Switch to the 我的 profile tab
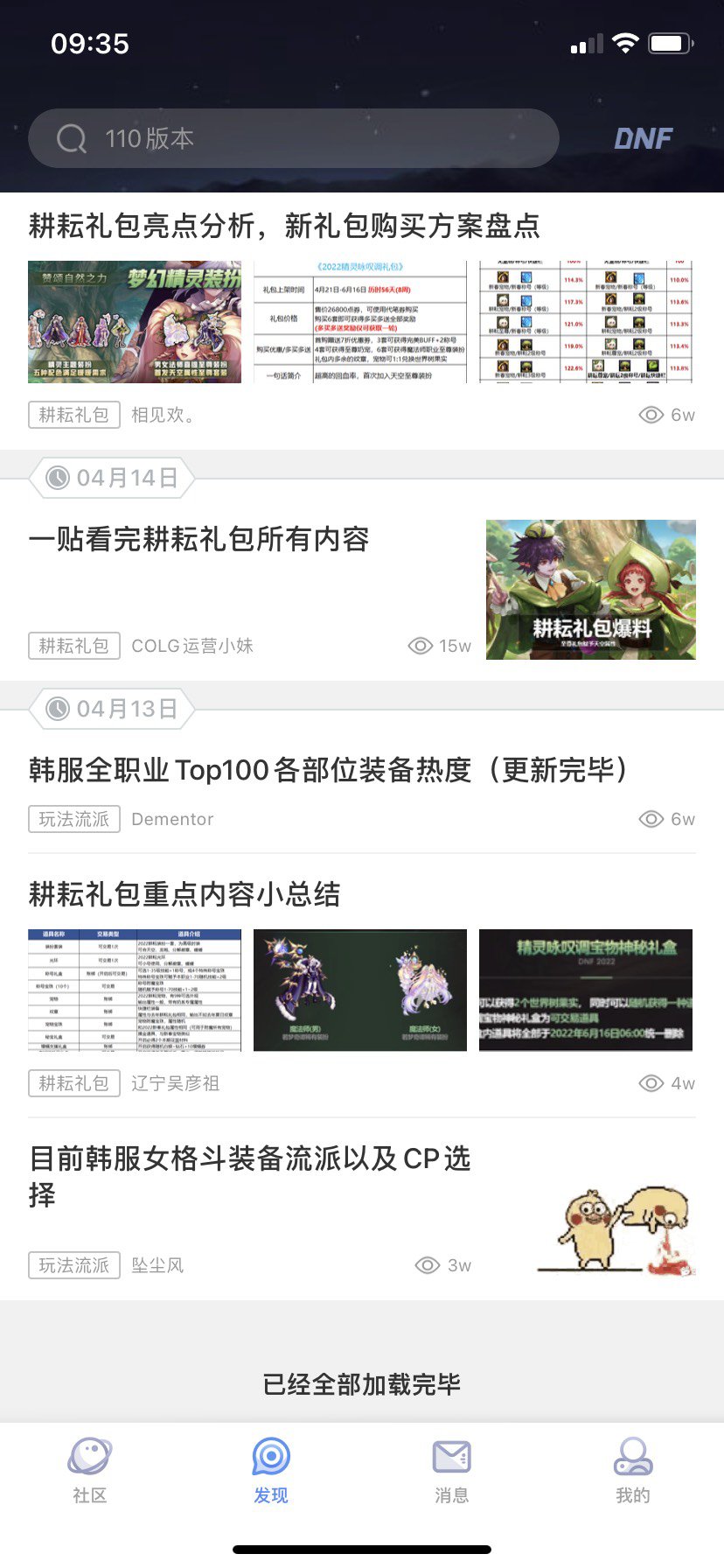The height and width of the screenshot is (1568, 724). pyautogui.click(x=633, y=1470)
